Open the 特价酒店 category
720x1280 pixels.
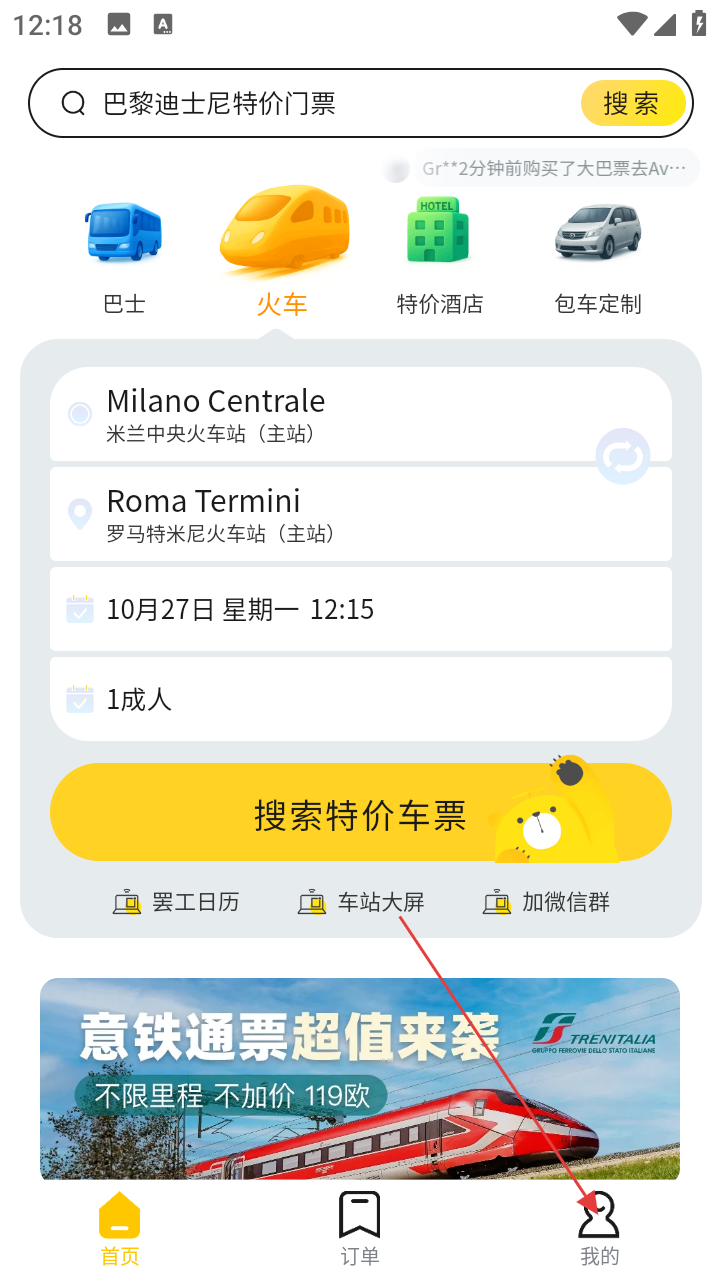tap(439, 257)
